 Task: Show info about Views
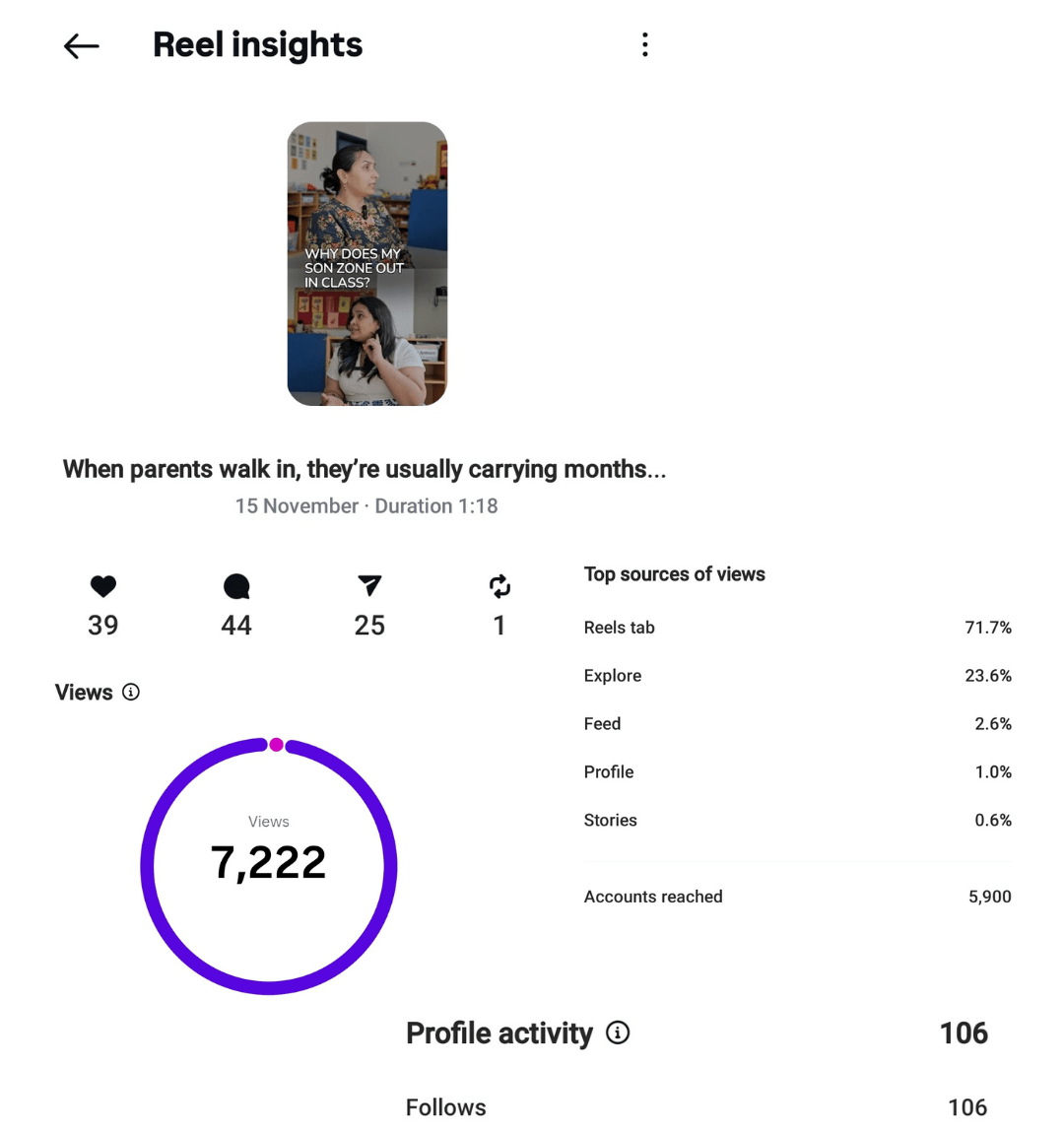point(131,693)
